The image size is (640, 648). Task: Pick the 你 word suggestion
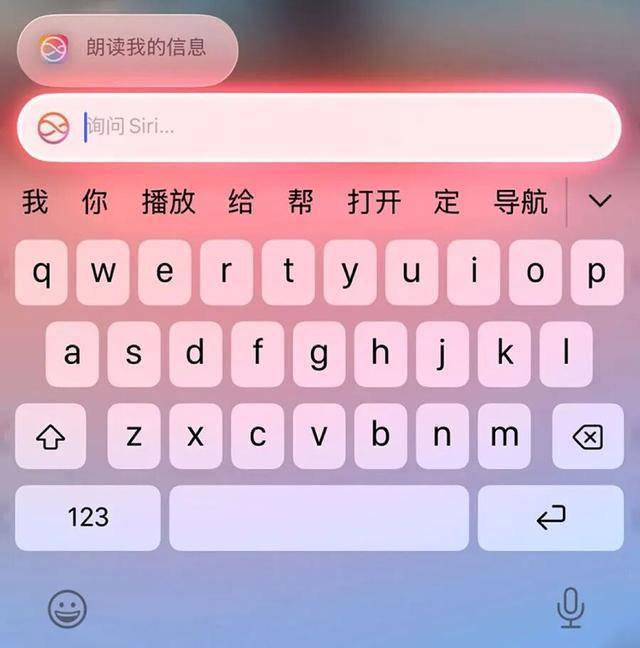click(95, 202)
